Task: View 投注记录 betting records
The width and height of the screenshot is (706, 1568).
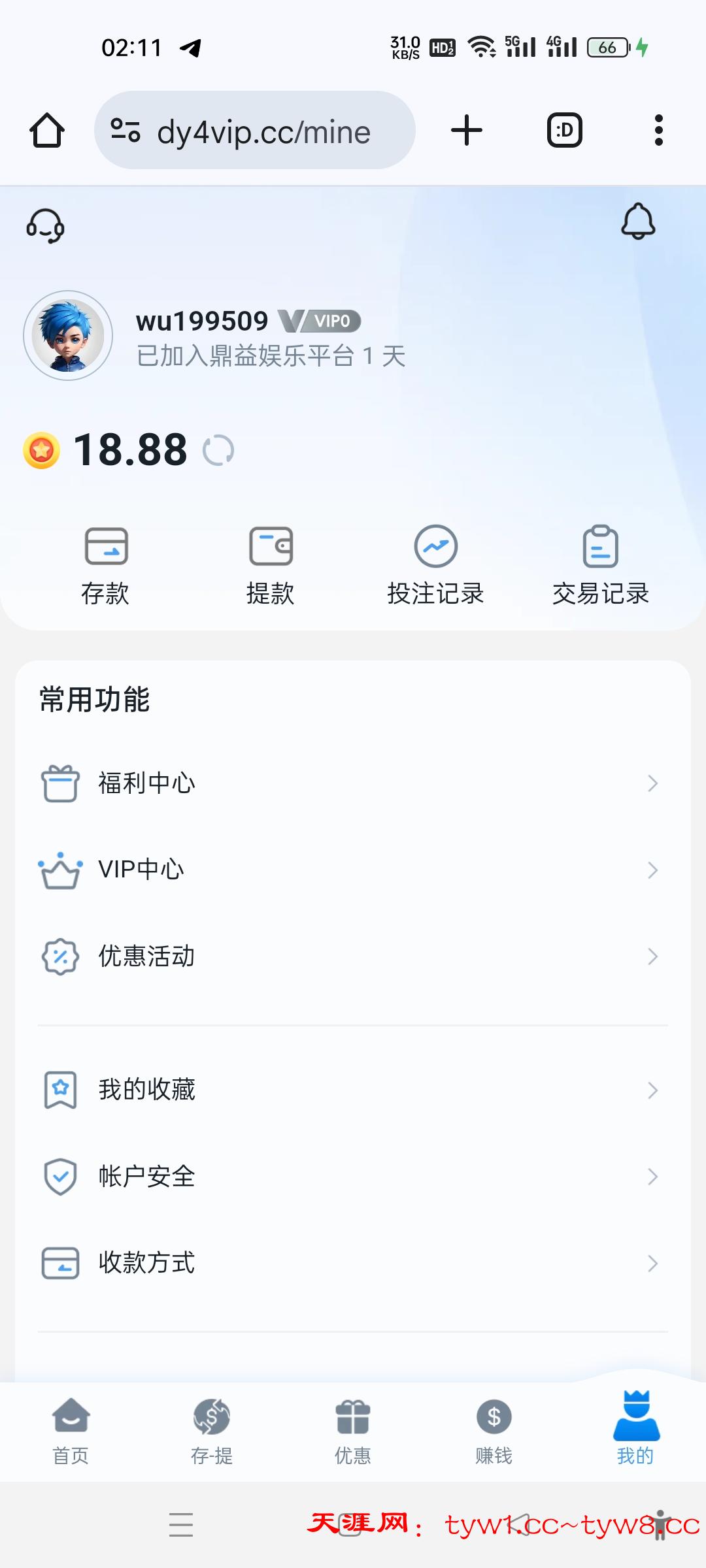Action: (x=435, y=565)
